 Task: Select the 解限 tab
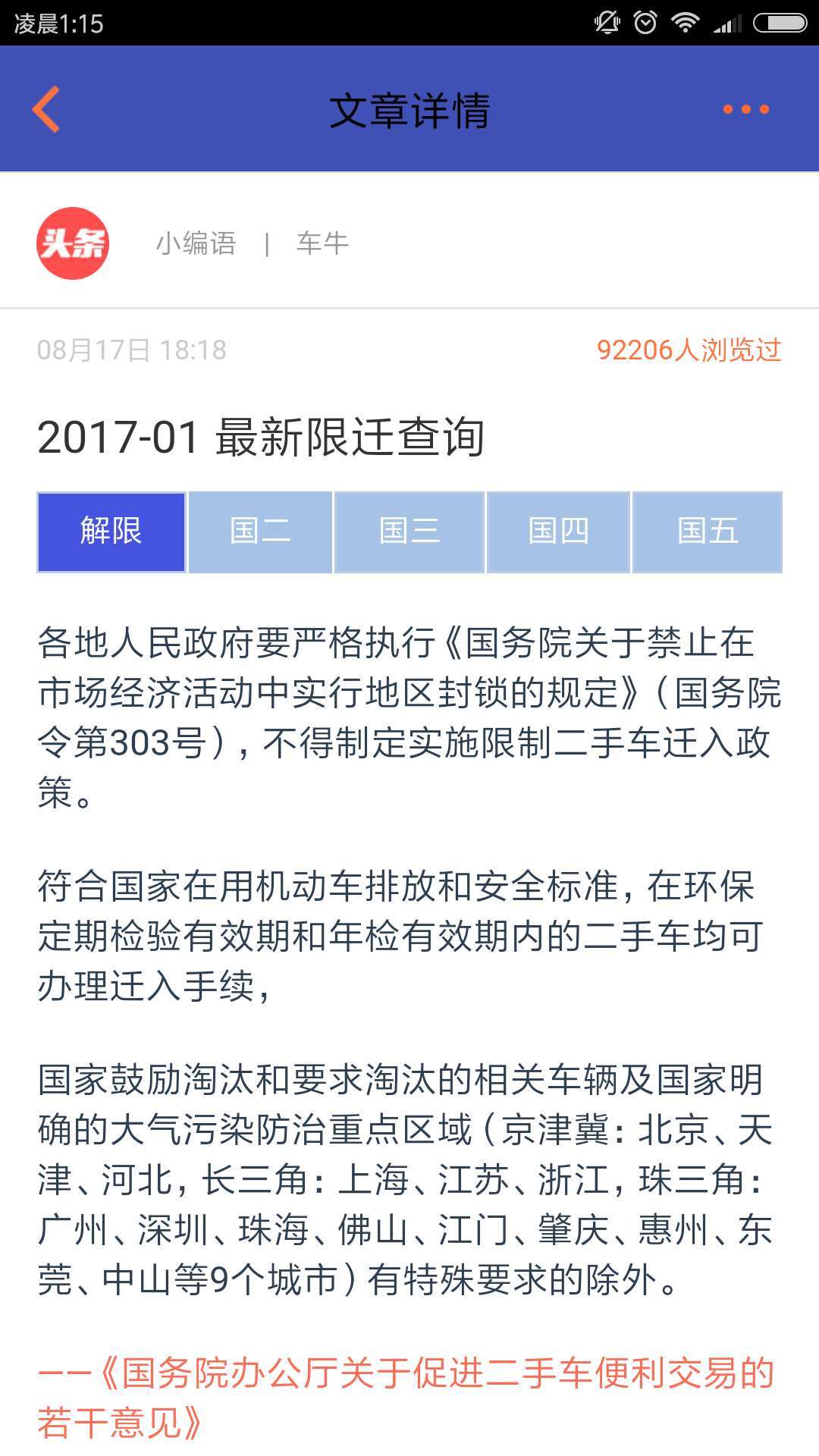[x=111, y=532]
